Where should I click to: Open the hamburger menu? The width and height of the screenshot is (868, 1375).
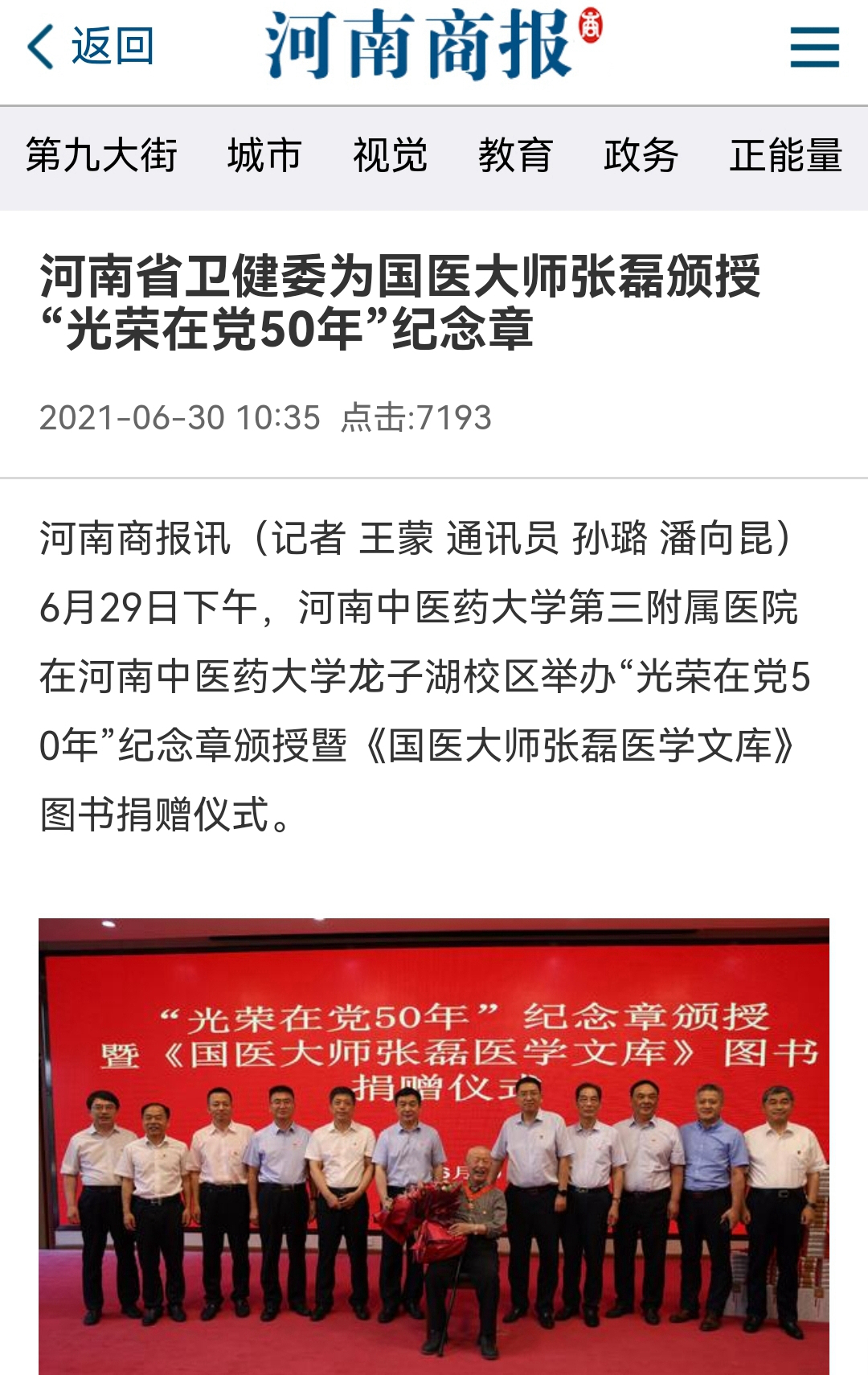[814, 47]
